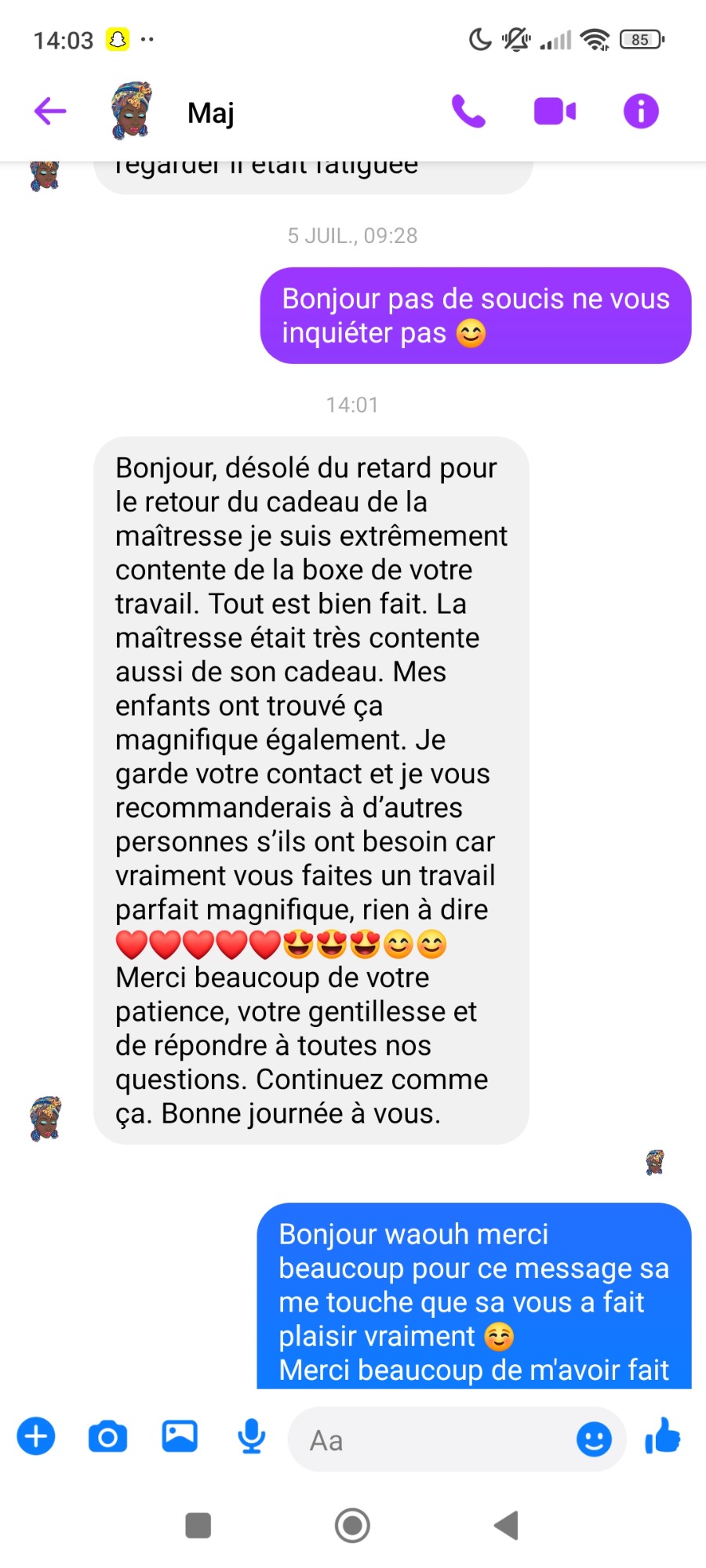
Task: Start a video call with Maj
Action: pyautogui.click(x=555, y=111)
